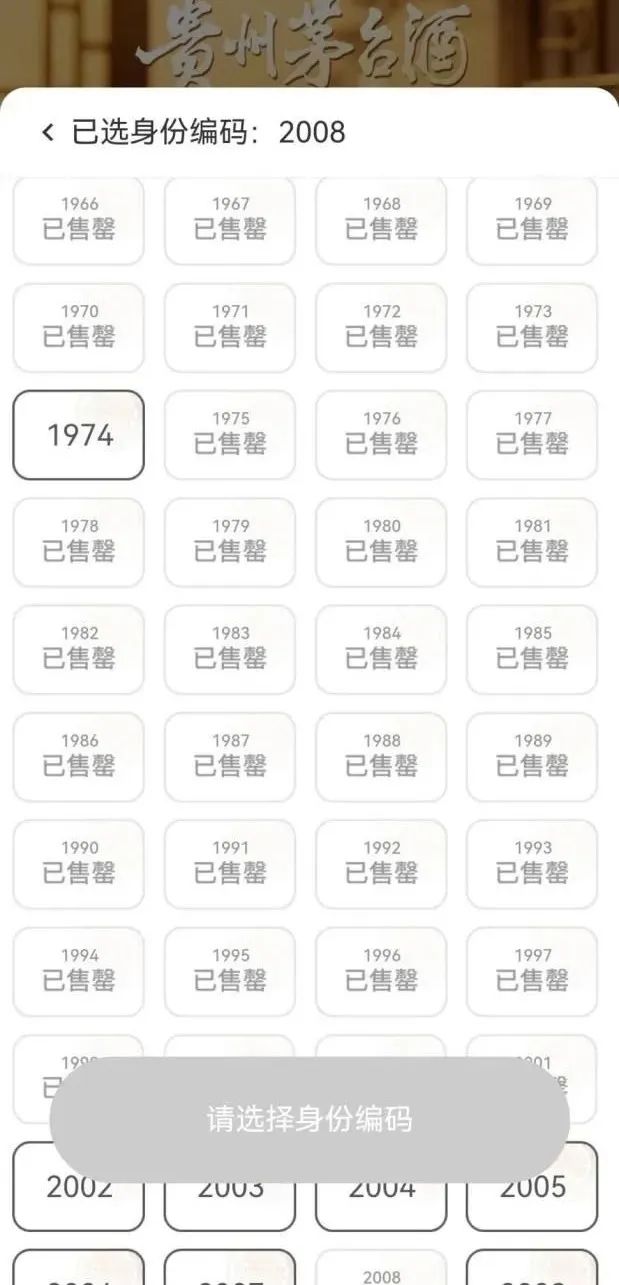Image resolution: width=619 pixels, height=1285 pixels.
Task: Go back using the header arrow
Action: pos(47,132)
